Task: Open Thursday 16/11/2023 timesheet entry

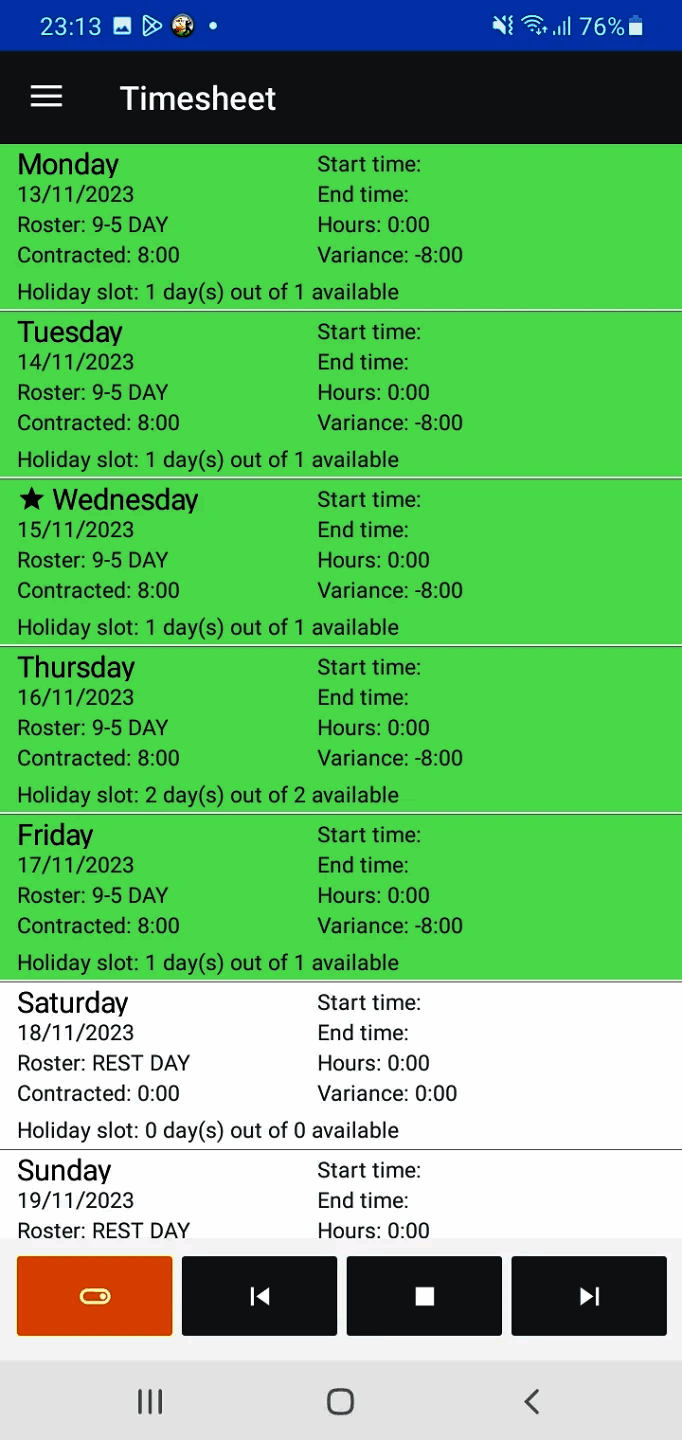Action: 340,730
